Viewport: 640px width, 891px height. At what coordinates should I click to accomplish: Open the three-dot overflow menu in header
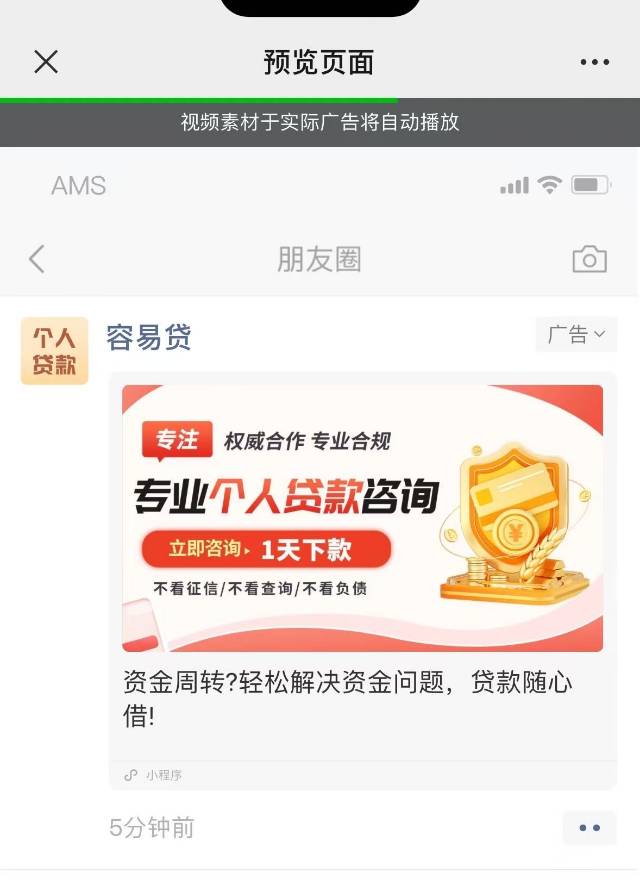coord(594,62)
